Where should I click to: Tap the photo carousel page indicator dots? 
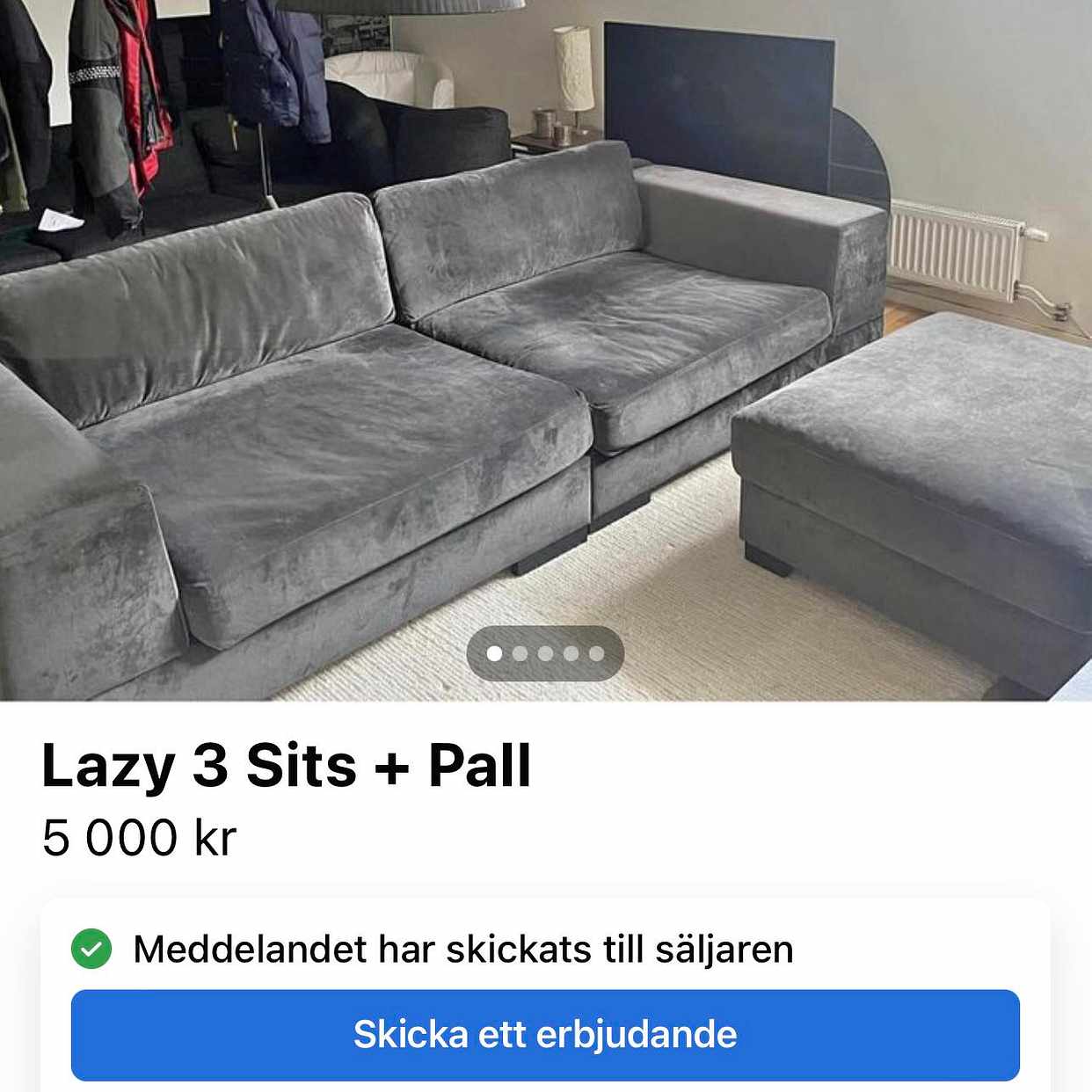point(545,653)
